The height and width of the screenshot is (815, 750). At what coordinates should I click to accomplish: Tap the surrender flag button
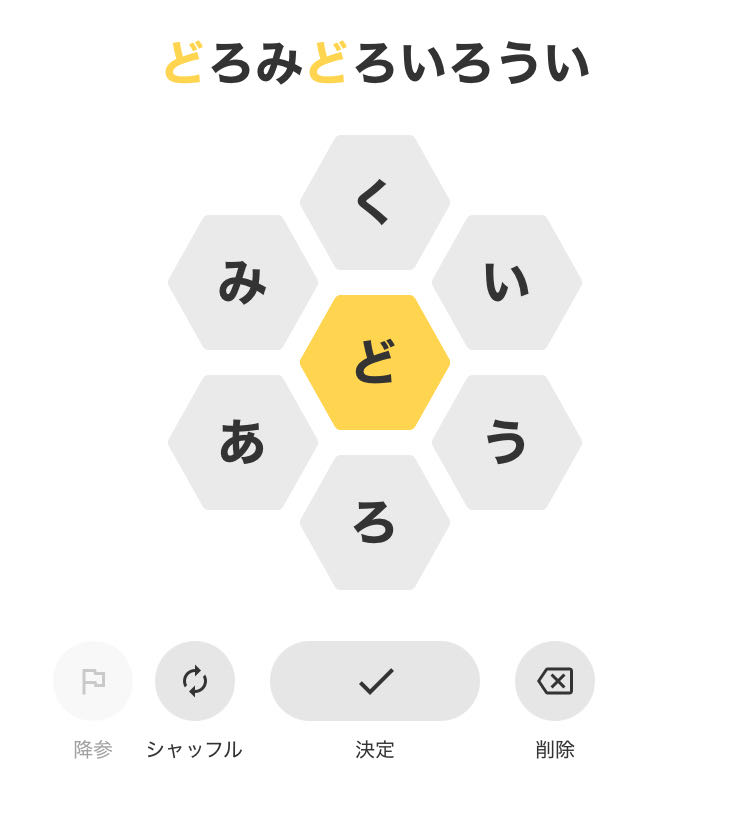(x=93, y=681)
